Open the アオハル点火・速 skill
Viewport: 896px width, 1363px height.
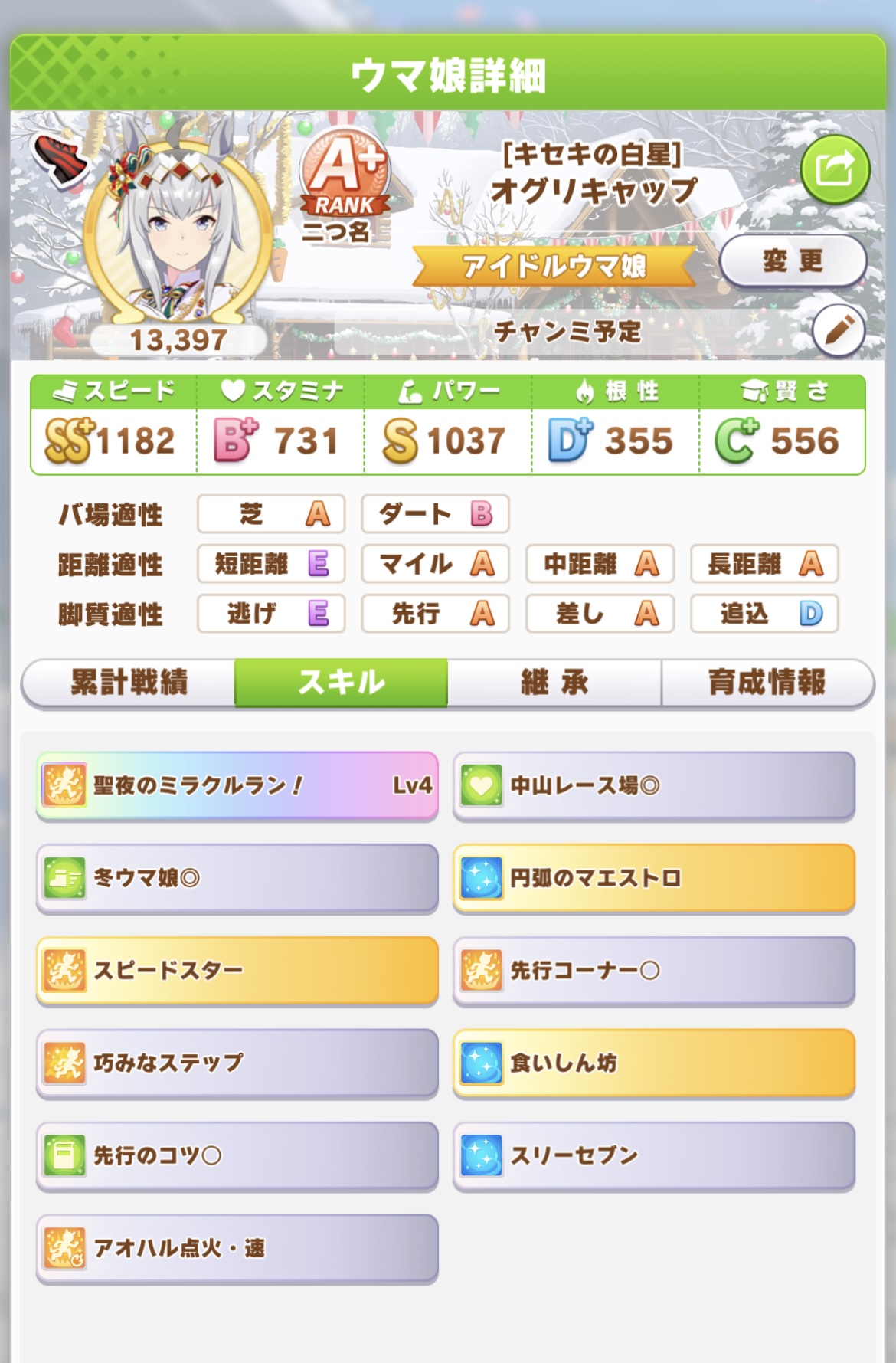(x=237, y=1248)
